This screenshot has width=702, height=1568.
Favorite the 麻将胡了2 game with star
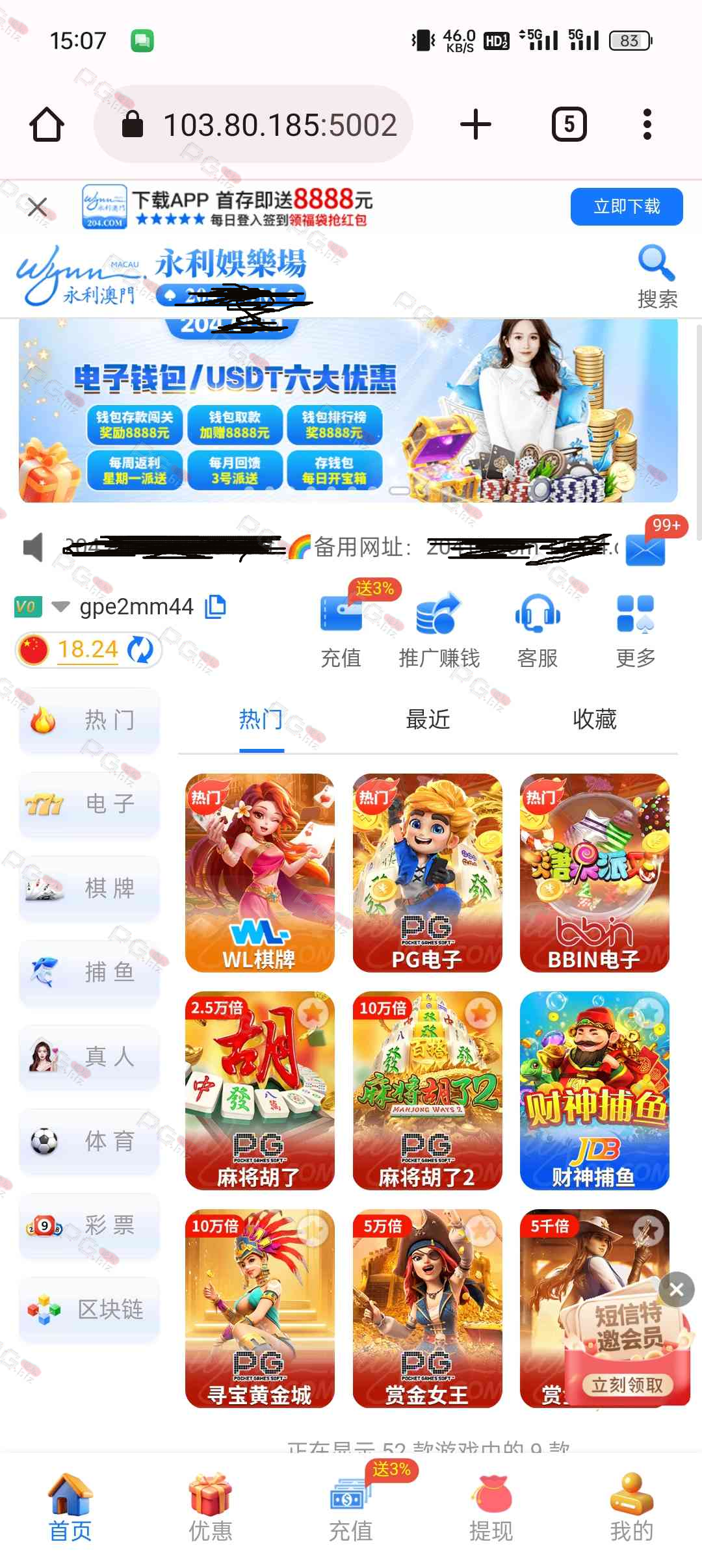[480, 1013]
